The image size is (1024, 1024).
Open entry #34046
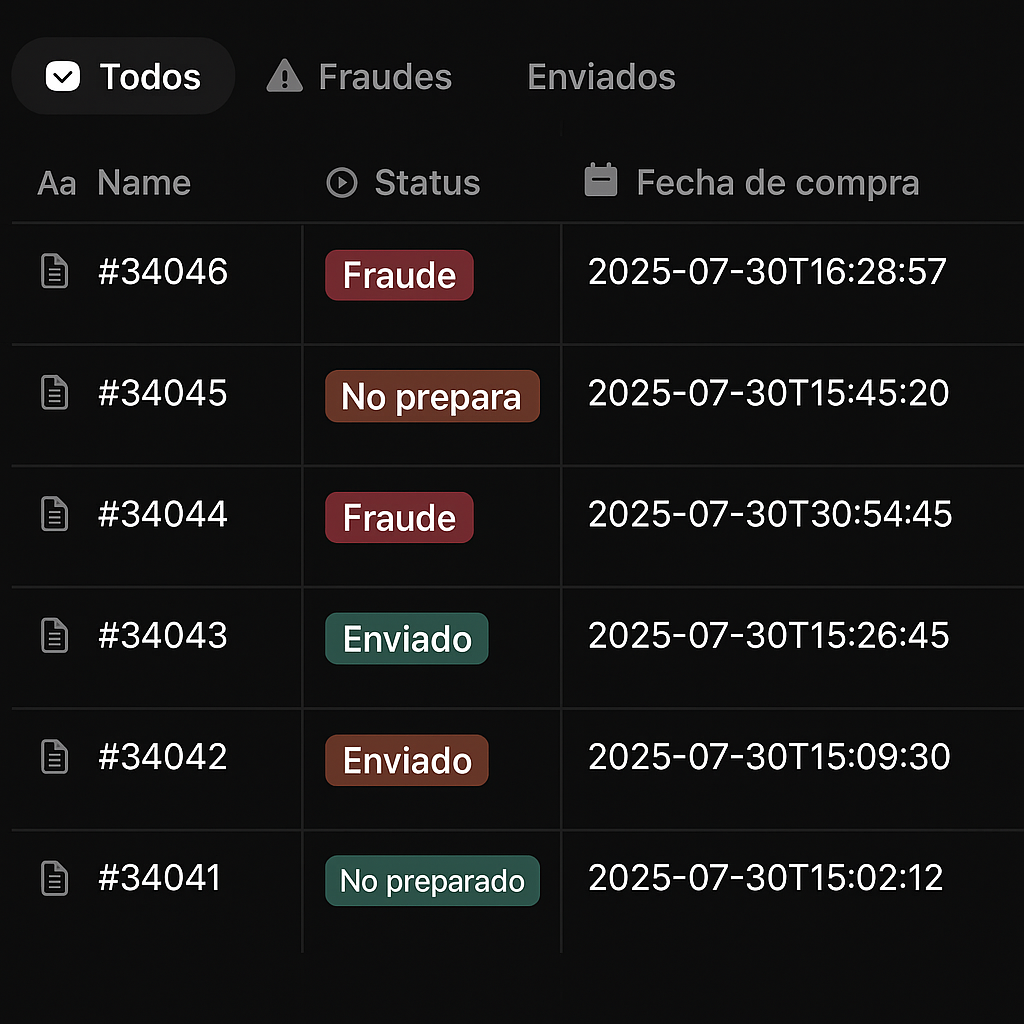pos(162,272)
